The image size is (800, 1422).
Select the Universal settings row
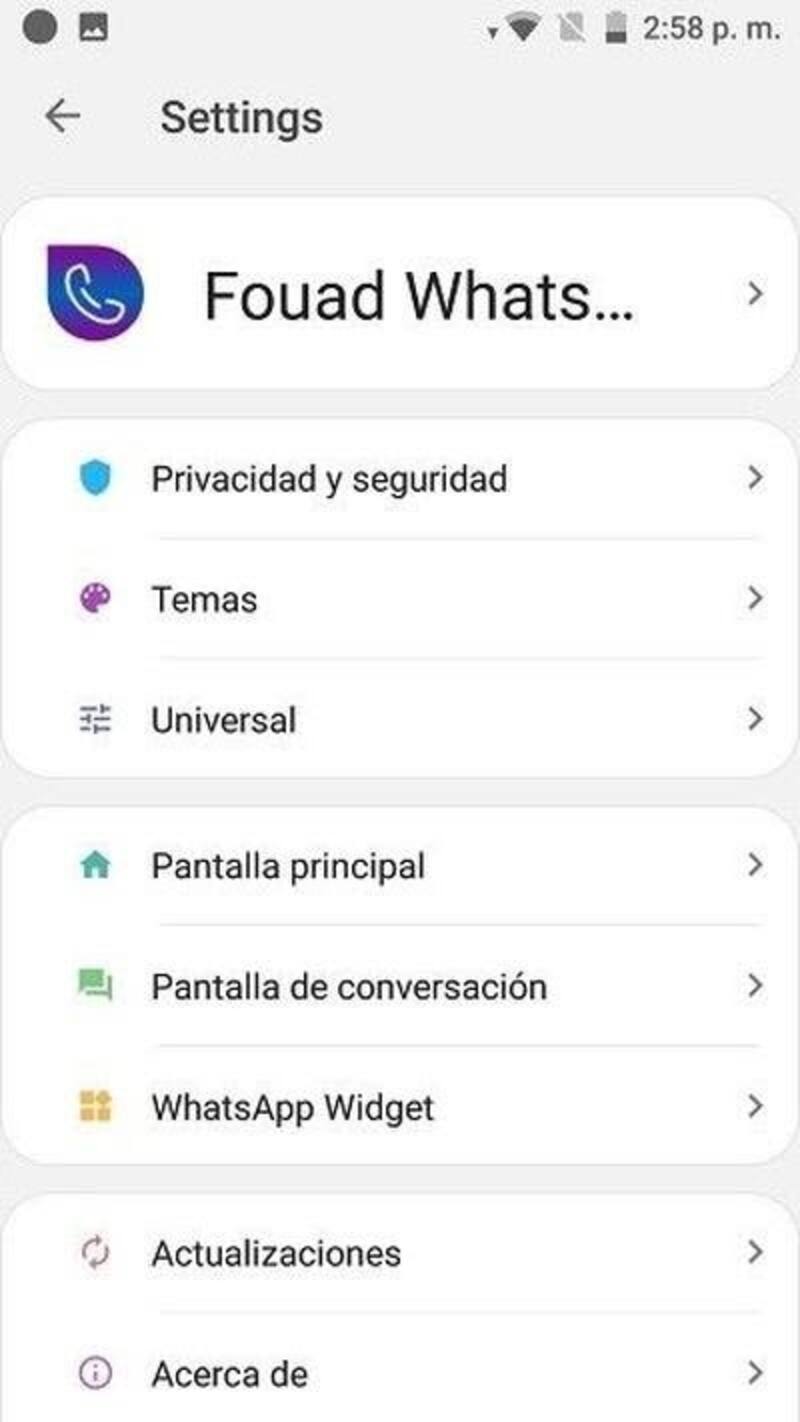click(x=400, y=719)
